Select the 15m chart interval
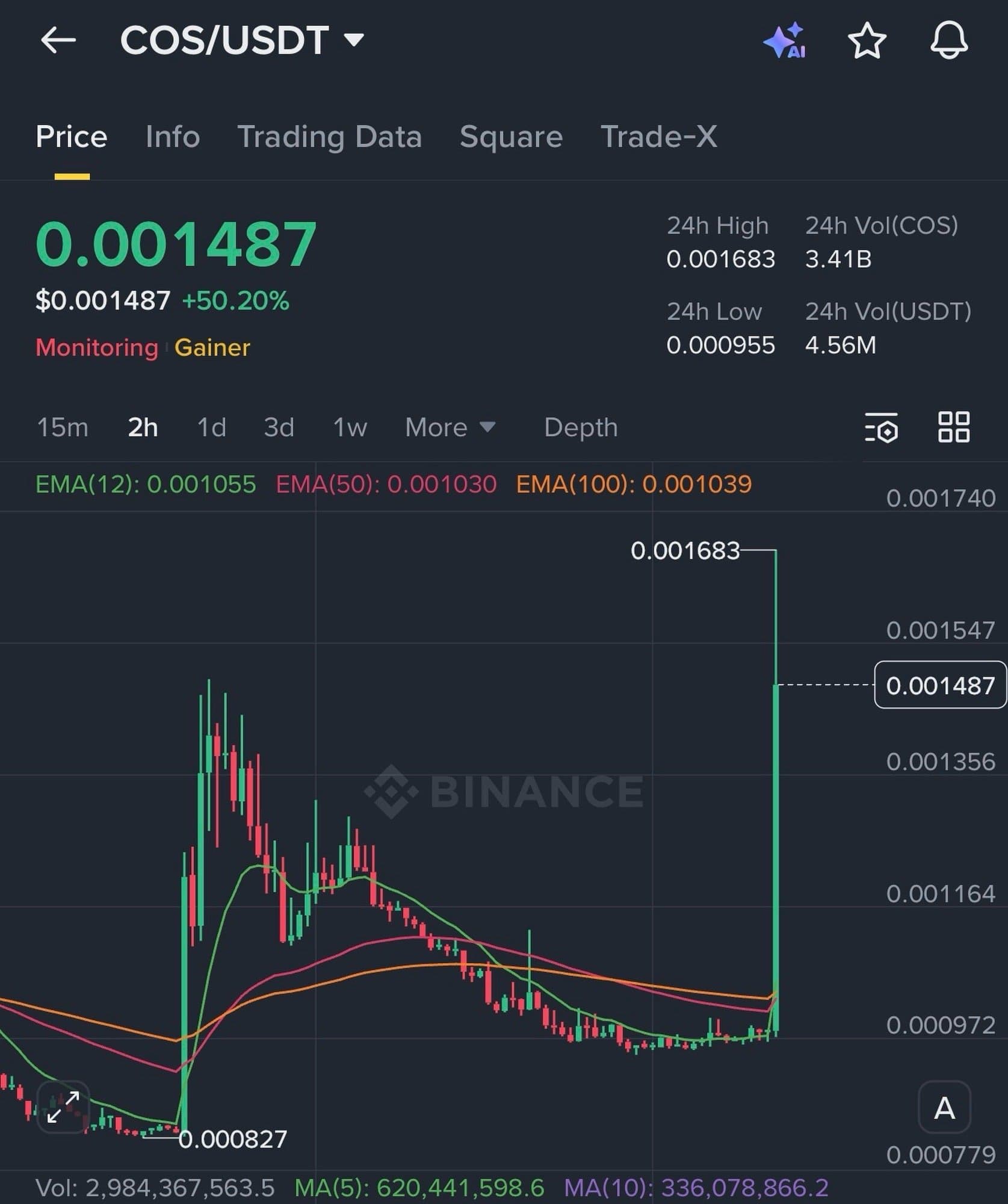 (63, 427)
